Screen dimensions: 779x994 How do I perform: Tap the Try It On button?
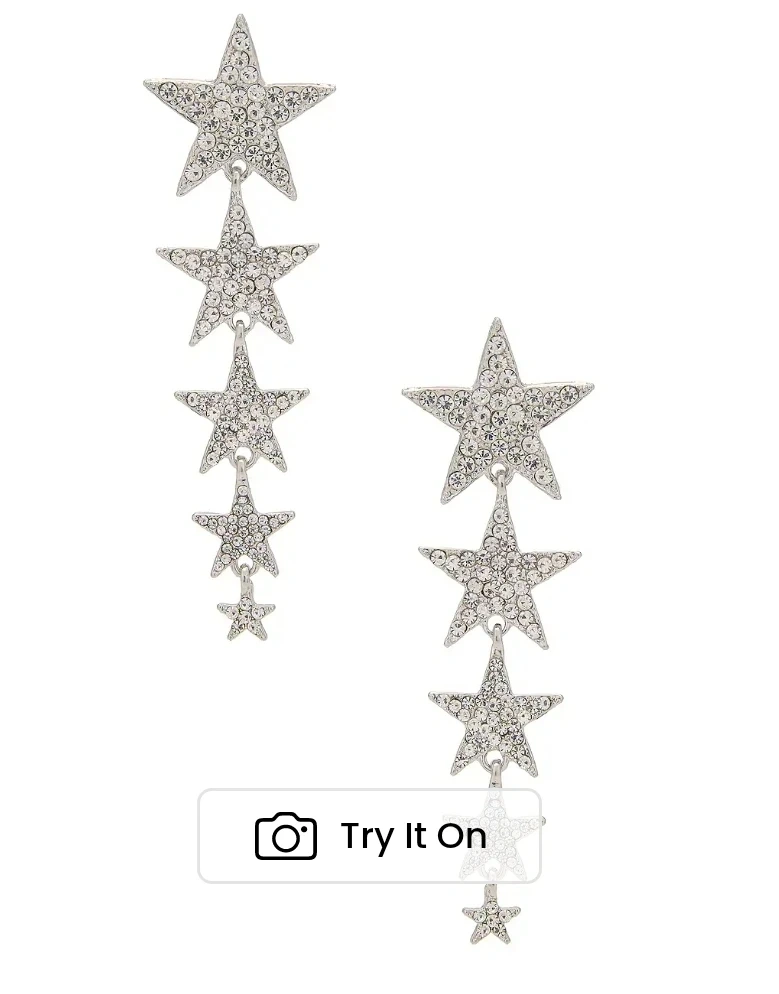[370, 836]
